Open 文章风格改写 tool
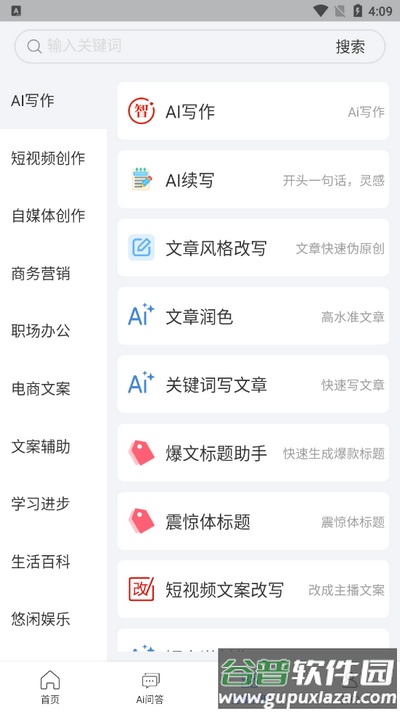Screen dimensions: 400x712 tap(253, 248)
